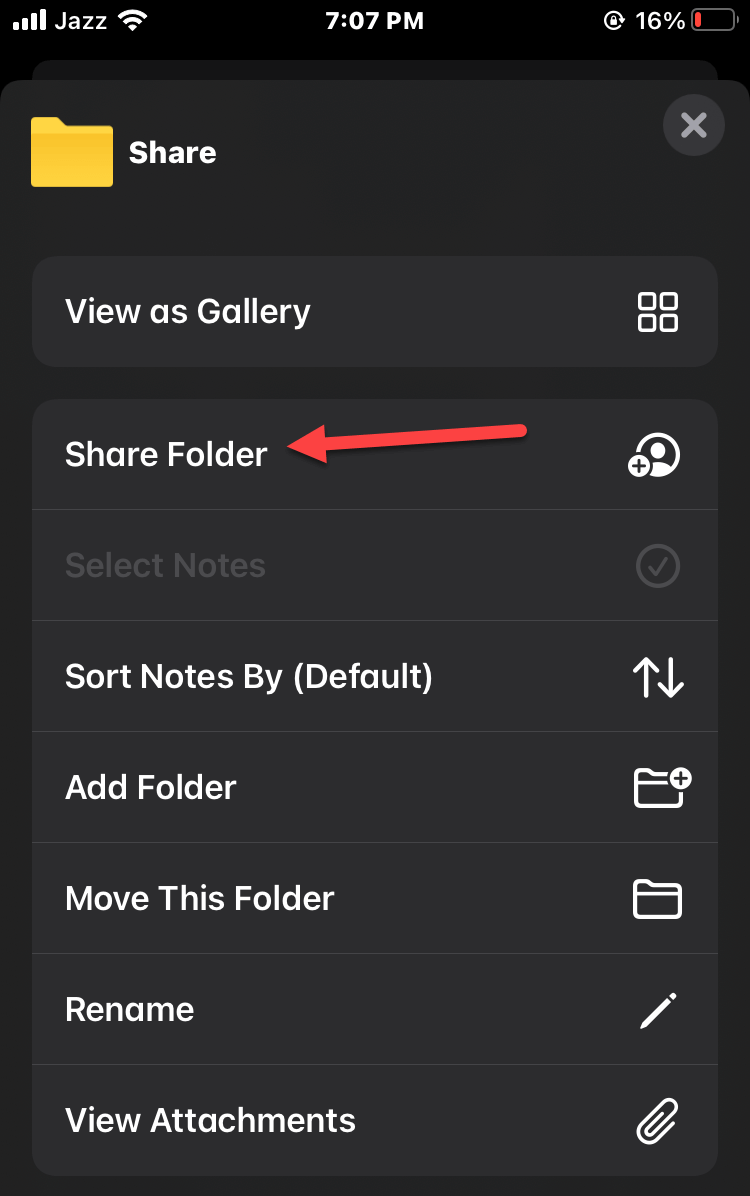The height and width of the screenshot is (1196, 750).
Task: Choose Add Folder from the menu
Action: 374,788
